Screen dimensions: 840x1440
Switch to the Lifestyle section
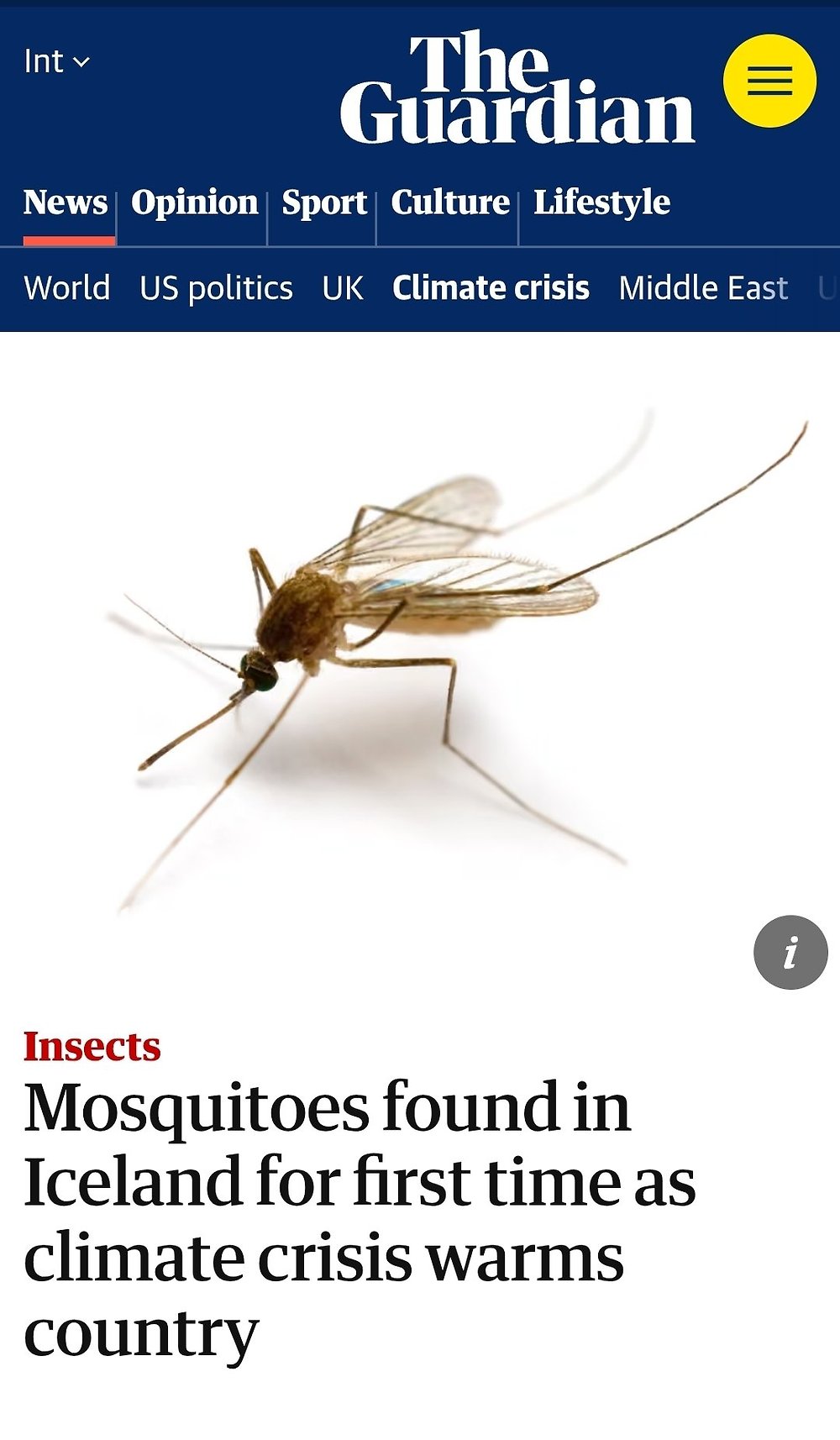(x=601, y=202)
